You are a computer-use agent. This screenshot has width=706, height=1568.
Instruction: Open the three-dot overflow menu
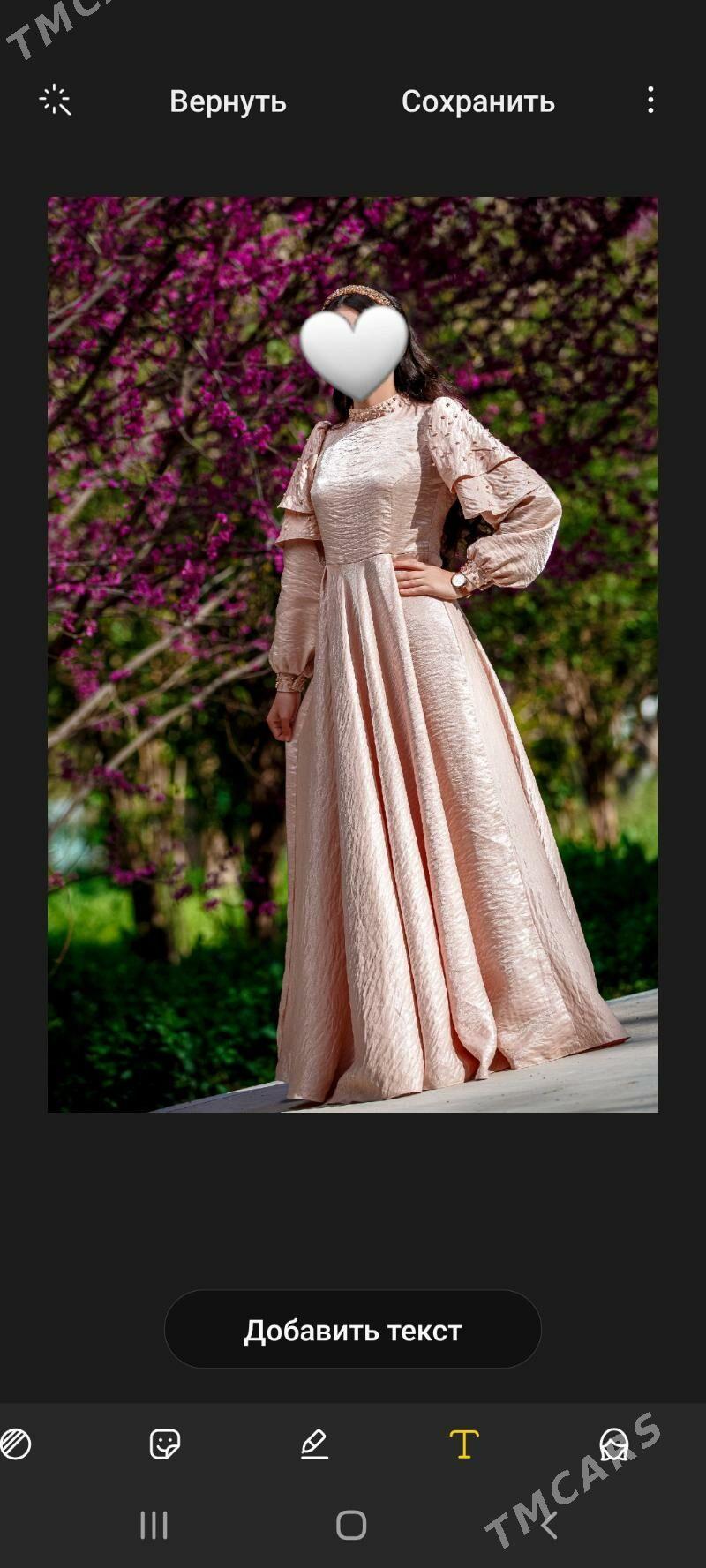(650, 100)
